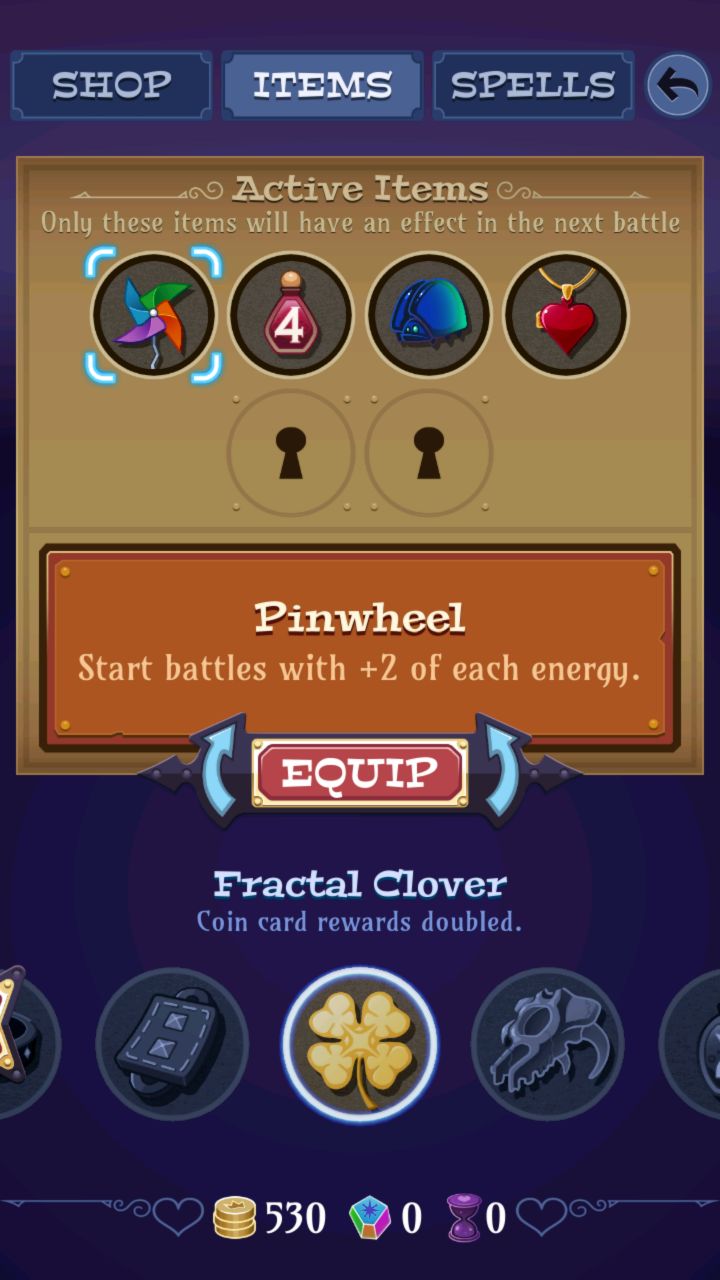Go back with the arrow button

pyautogui.click(x=678, y=86)
